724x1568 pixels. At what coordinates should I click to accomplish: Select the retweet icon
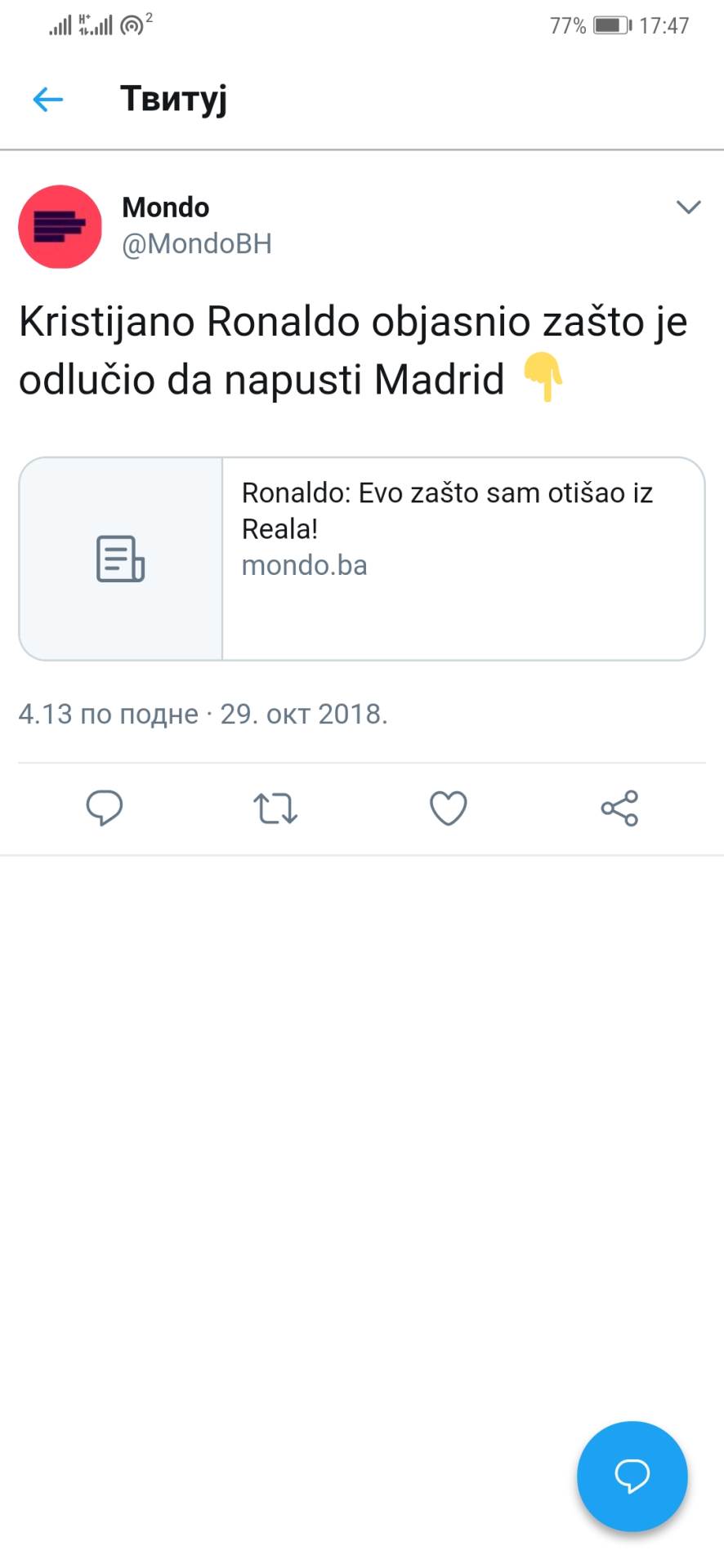275,808
